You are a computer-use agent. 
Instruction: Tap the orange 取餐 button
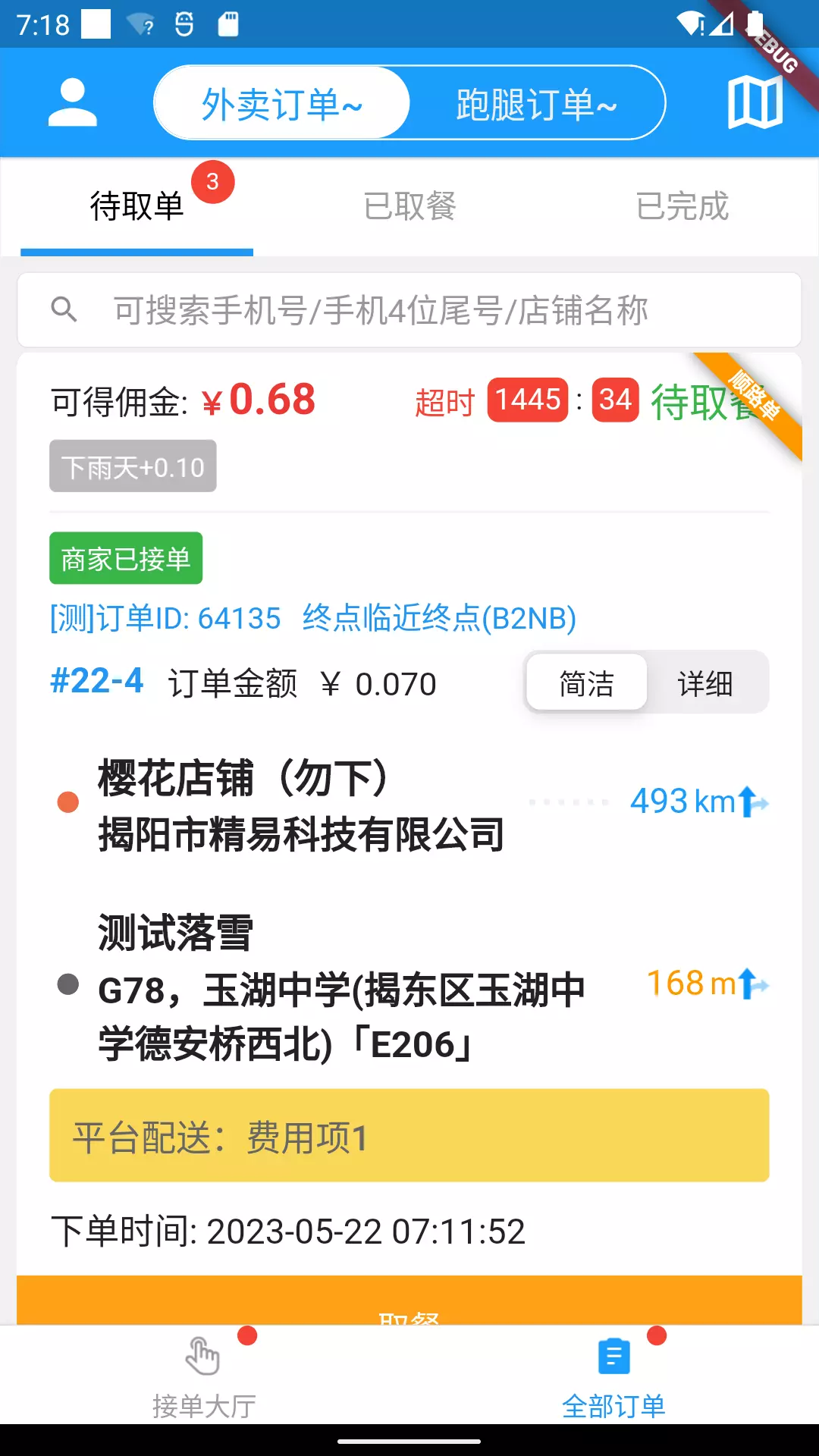409,1301
